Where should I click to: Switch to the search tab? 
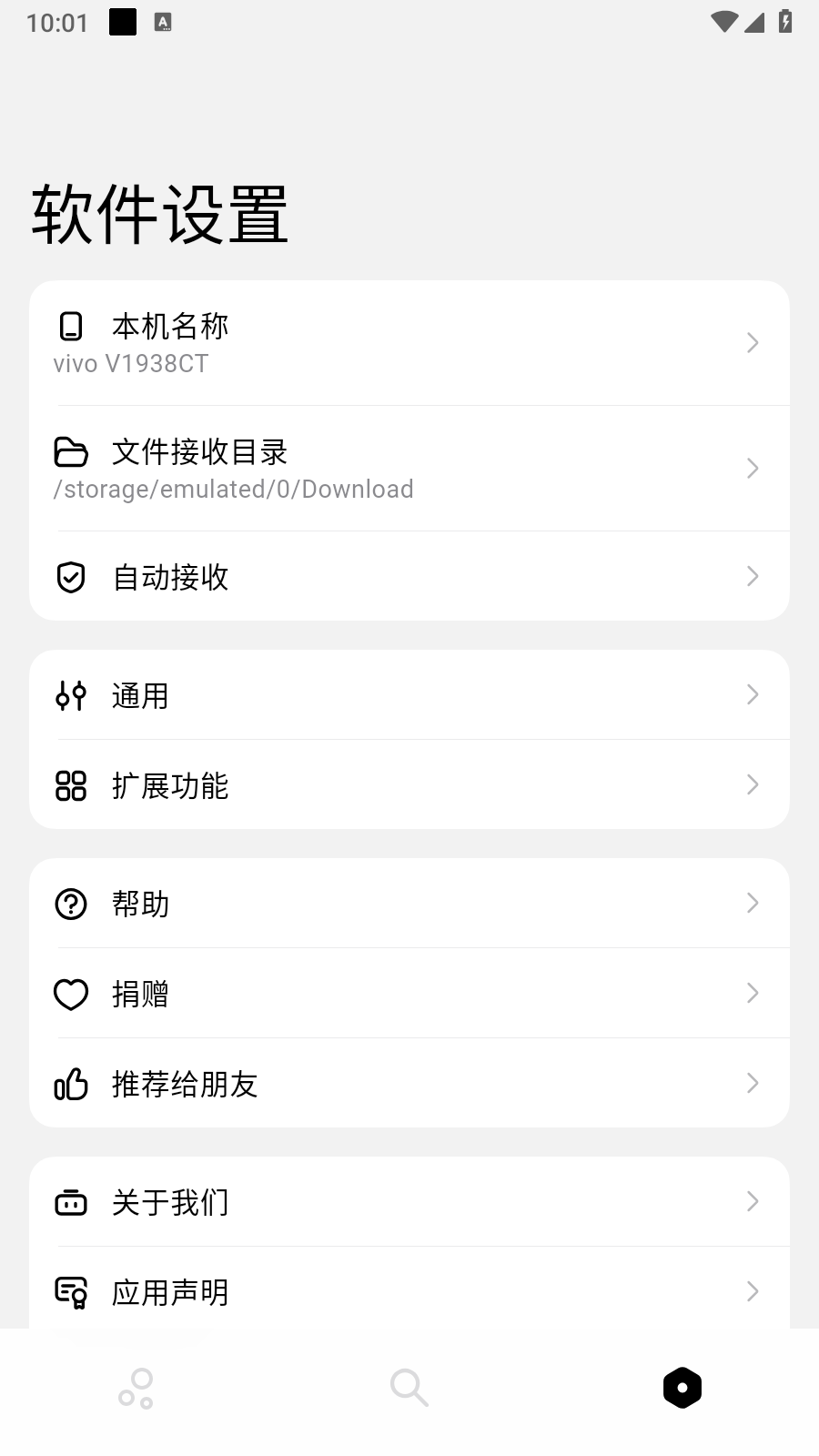(x=409, y=1389)
